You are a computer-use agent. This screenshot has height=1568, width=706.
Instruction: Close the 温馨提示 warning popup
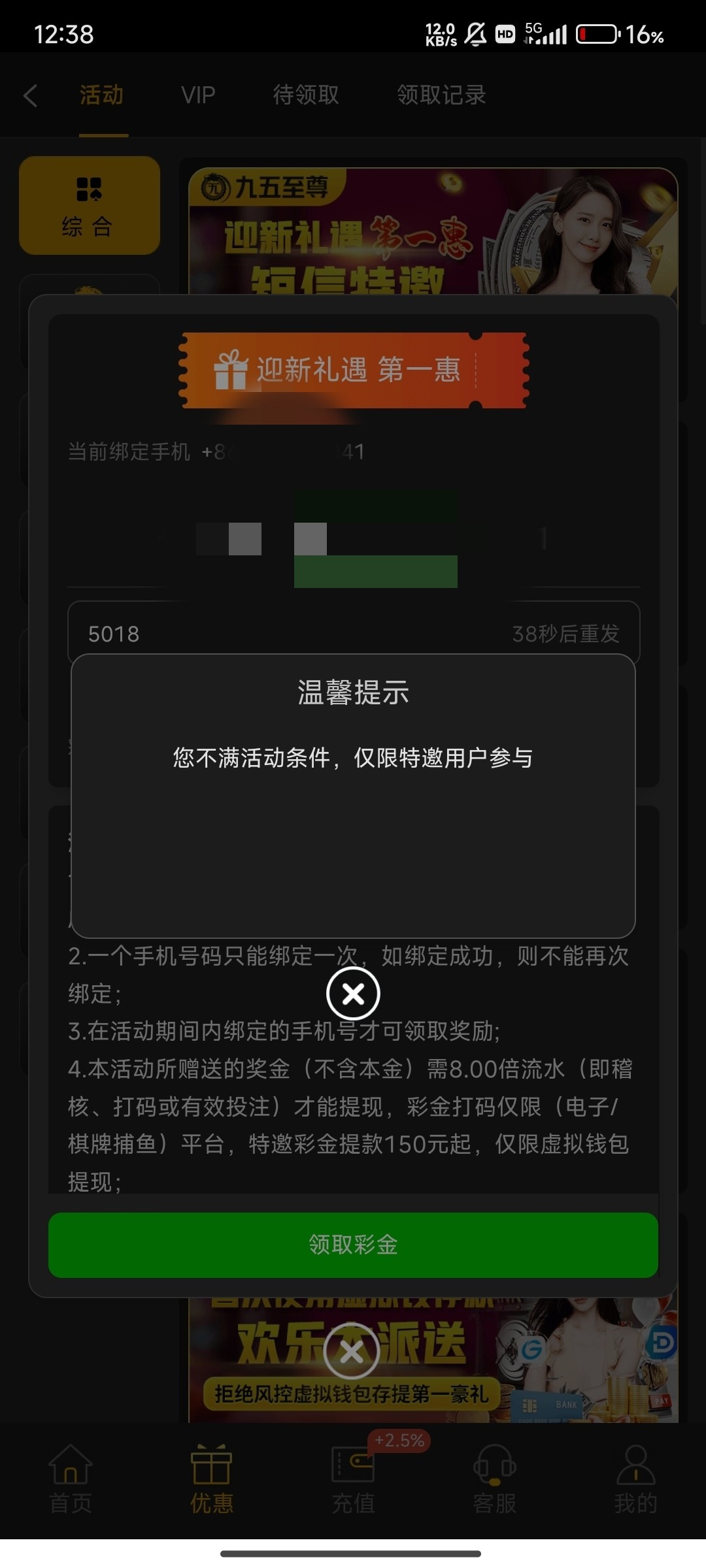click(353, 994)
